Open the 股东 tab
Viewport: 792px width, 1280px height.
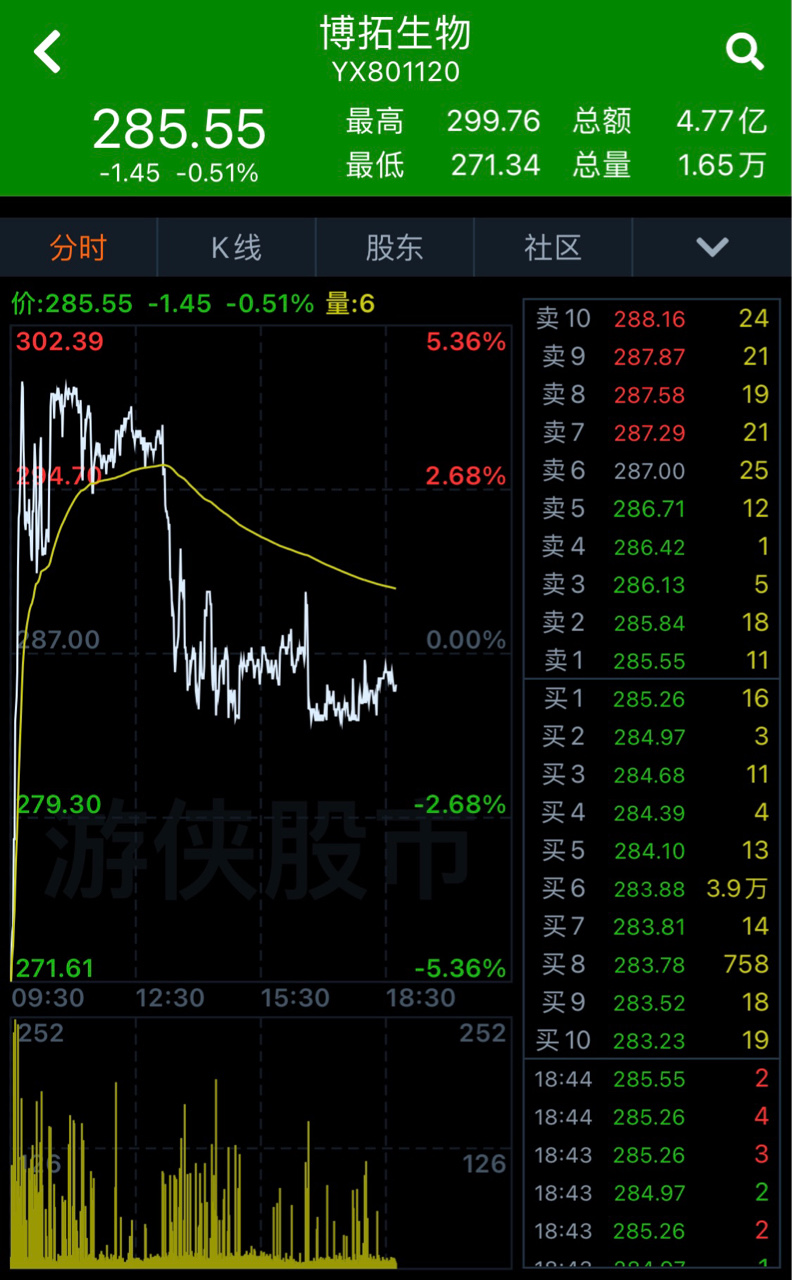[394, 247]
